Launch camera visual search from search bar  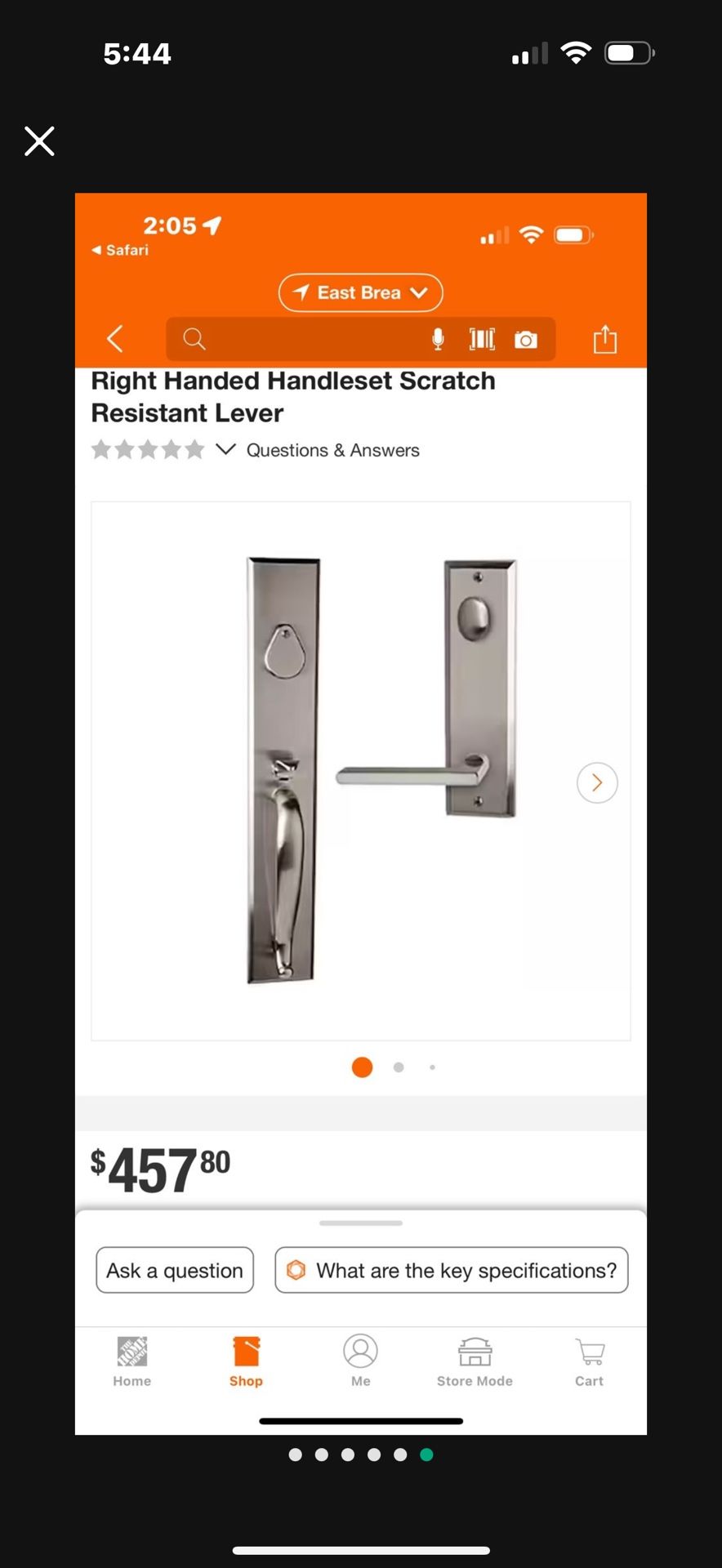(x=525, y=338)
